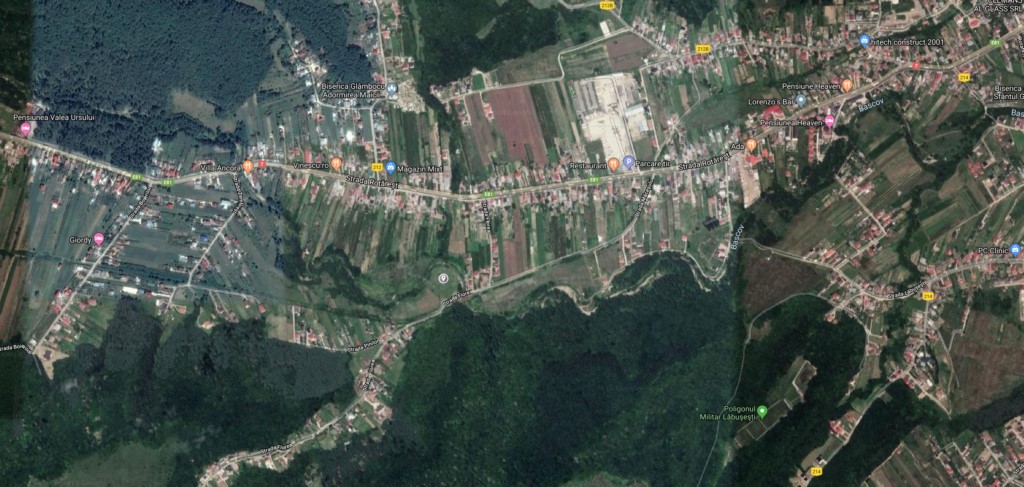Select the pink Pensiunea Heaven lodging pin
Viewport: 1024px width, 487px height.
829,121
